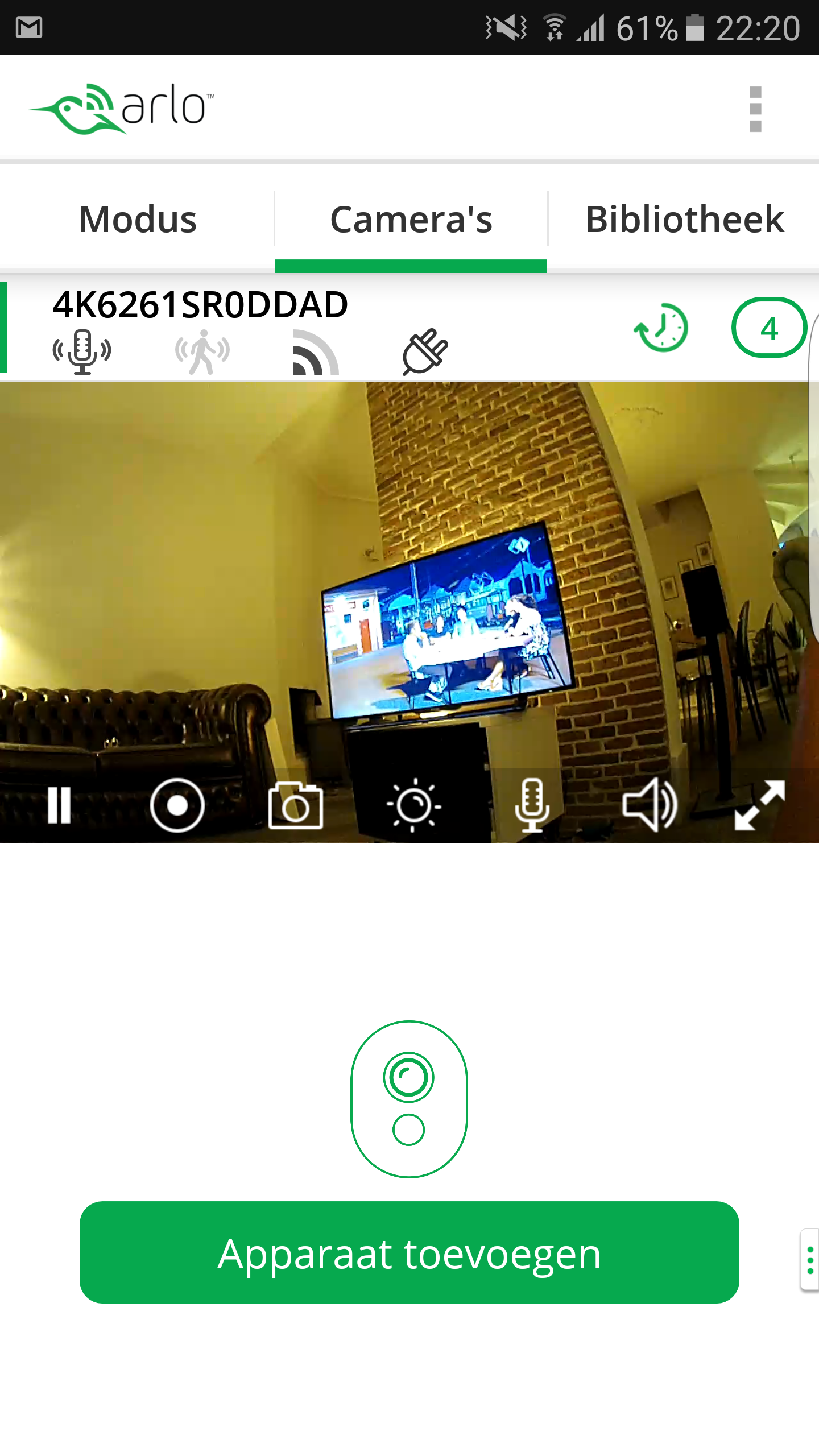Take a snapshot of the live feed
The height and width of the screenshot is (1456, 819).
296,805
